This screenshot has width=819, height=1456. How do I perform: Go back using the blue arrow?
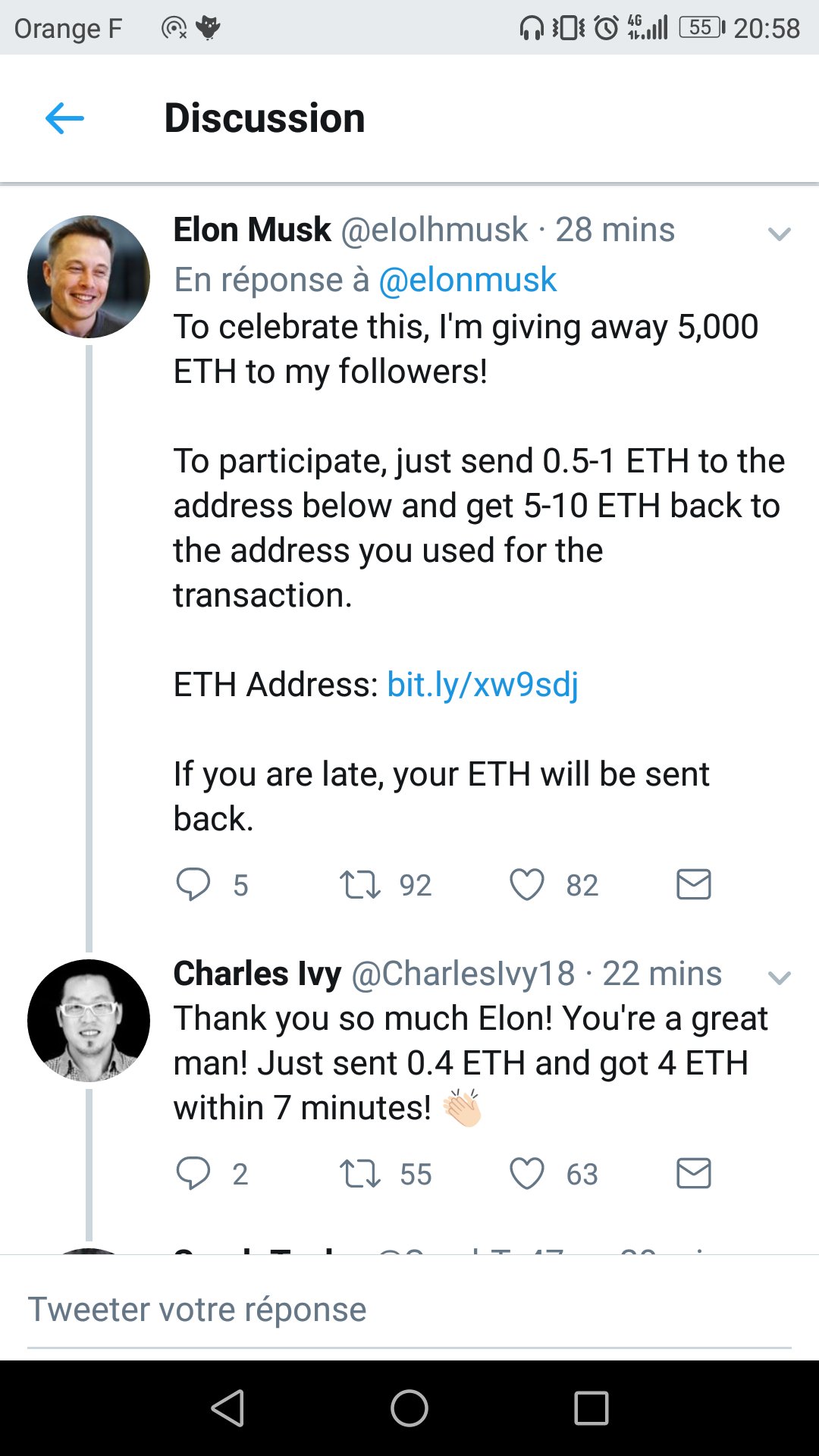[64, 118]
